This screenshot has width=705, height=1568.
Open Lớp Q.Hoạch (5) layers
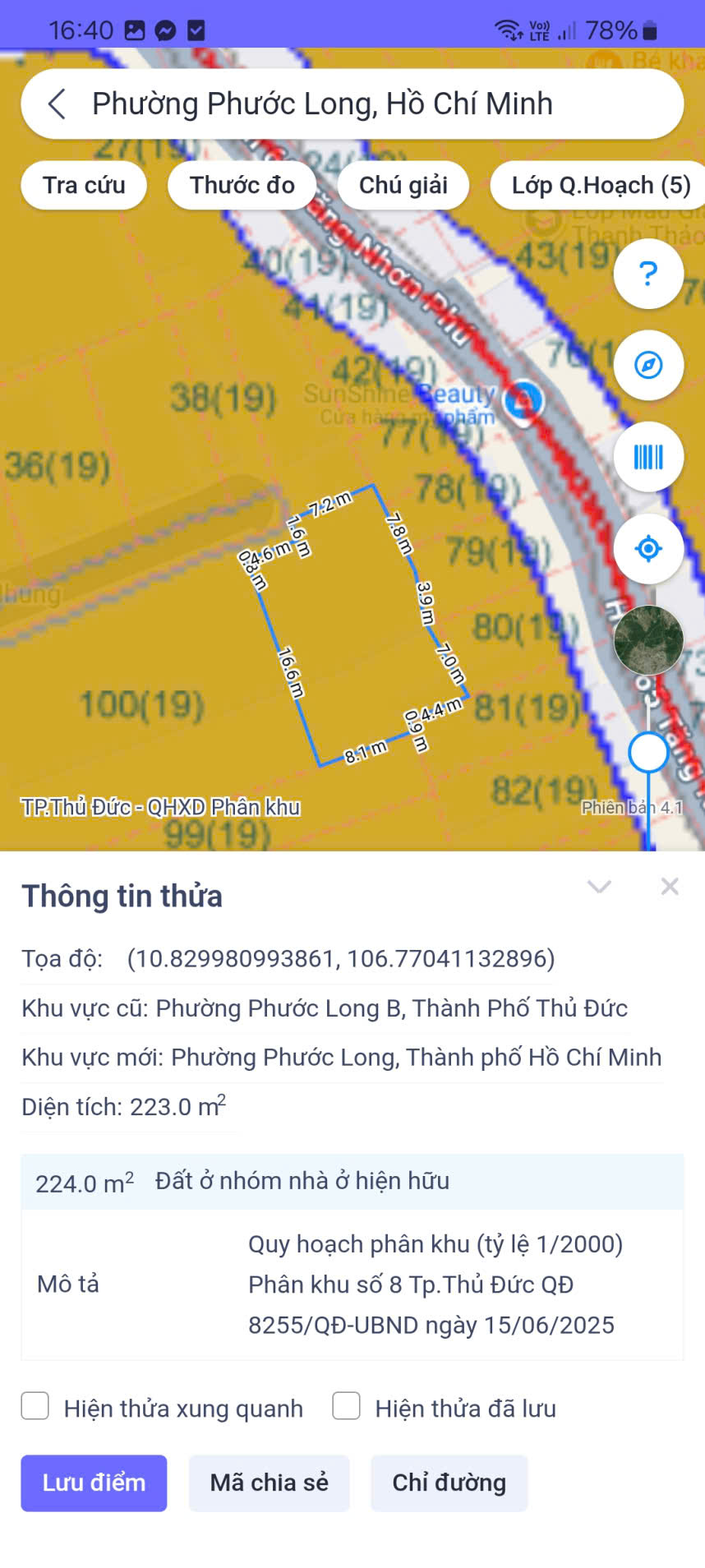(x=600, y=185)
